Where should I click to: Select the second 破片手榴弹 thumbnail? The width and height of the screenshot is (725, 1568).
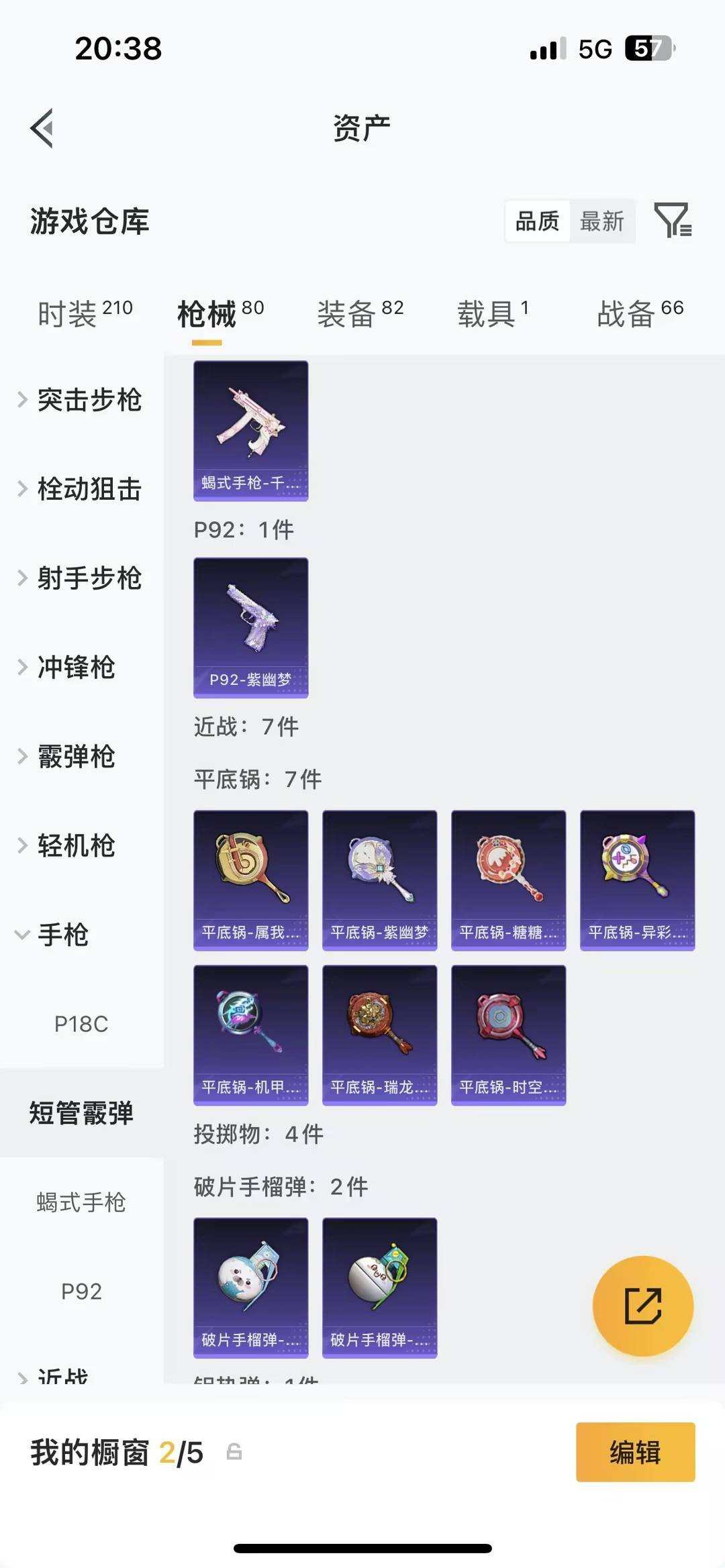pos(379,1288)
